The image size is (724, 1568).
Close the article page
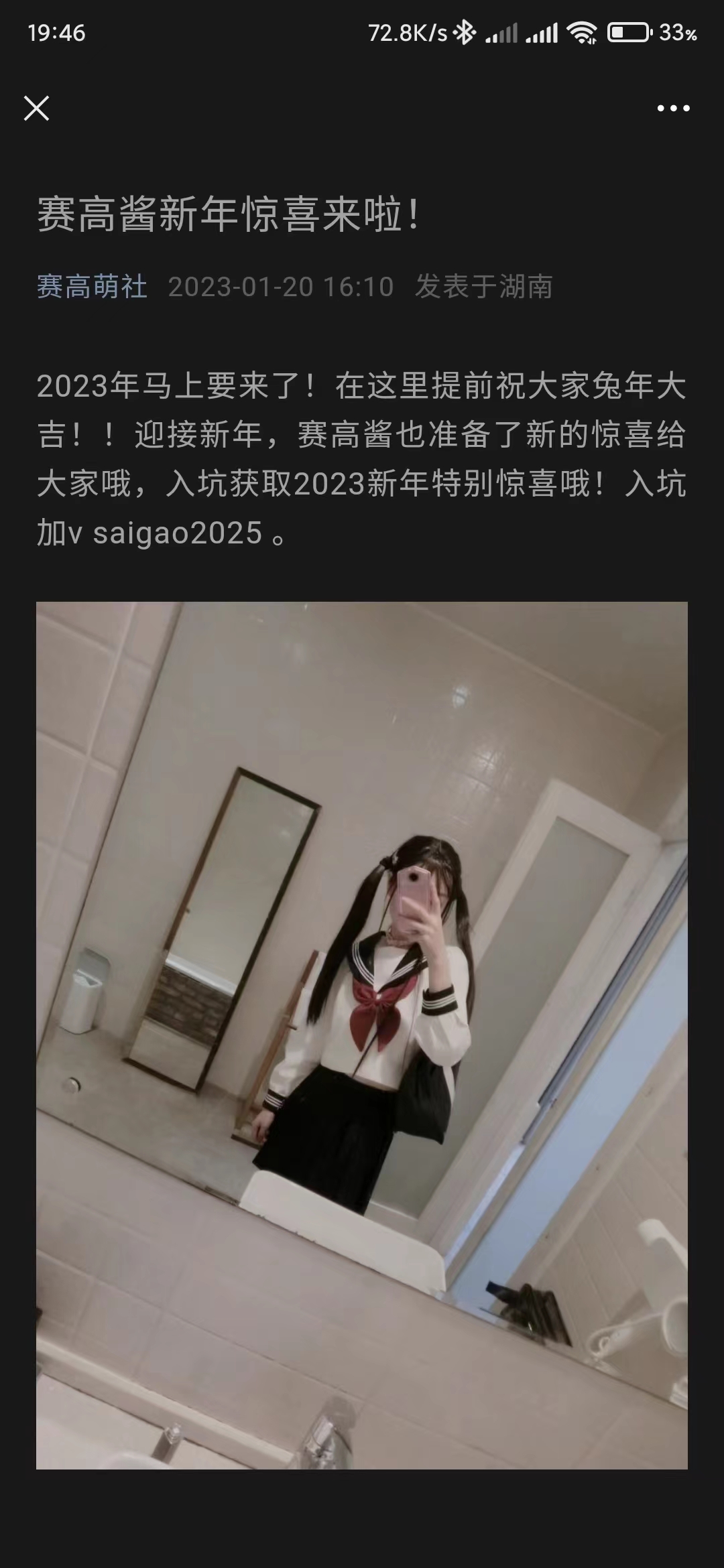point(36,108)
